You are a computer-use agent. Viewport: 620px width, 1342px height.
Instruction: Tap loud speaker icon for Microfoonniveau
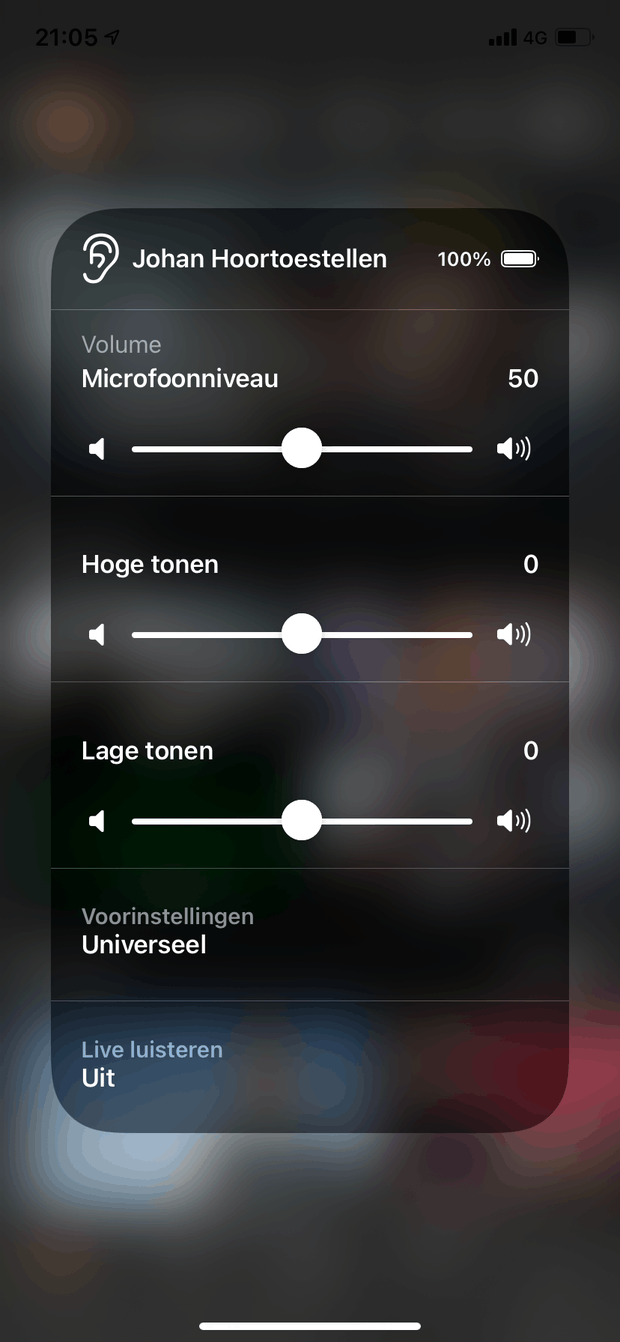pyautogui.click(x=513, y=449)
